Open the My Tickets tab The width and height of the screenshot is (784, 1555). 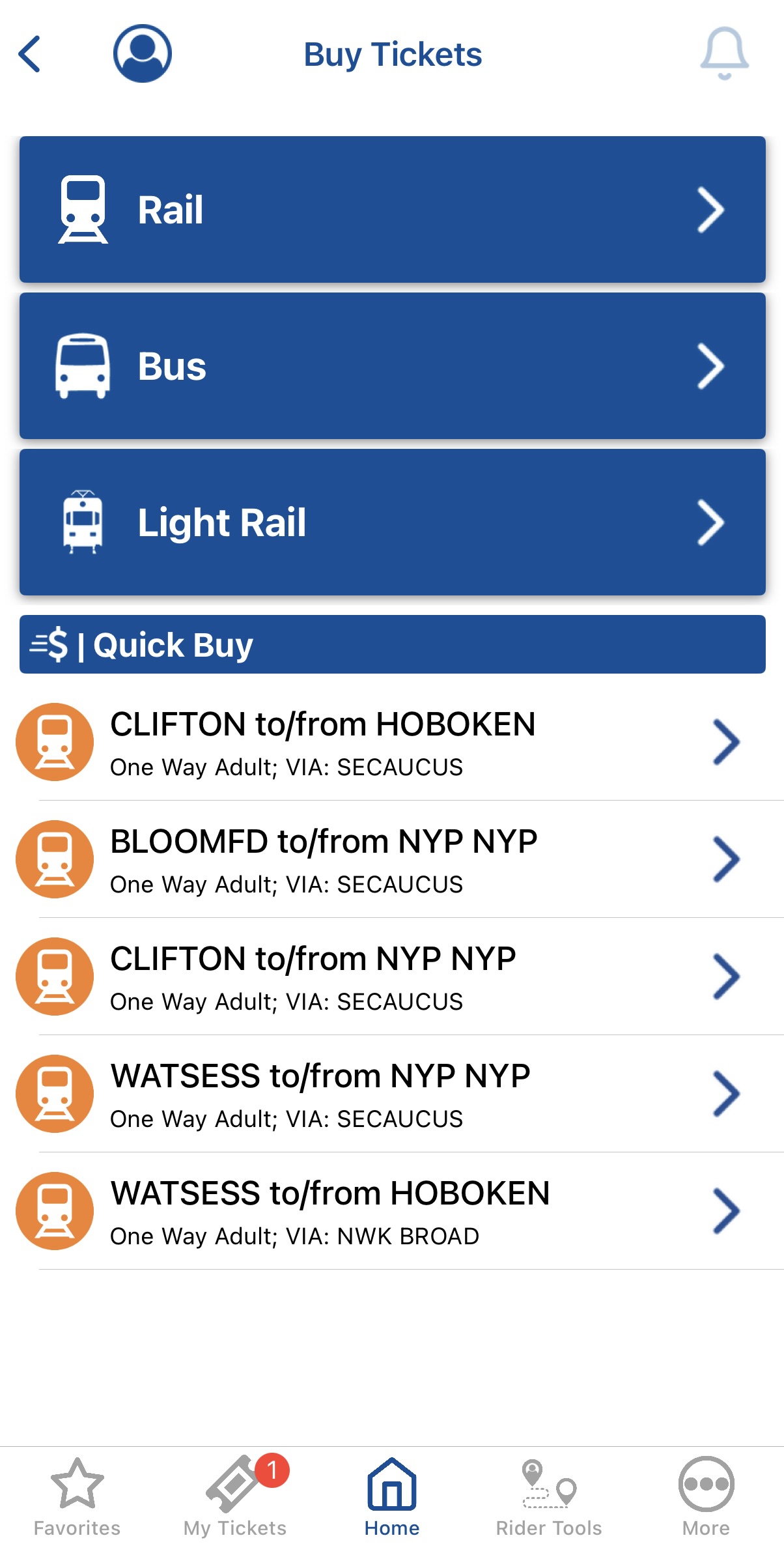[x=235, y=1497]
